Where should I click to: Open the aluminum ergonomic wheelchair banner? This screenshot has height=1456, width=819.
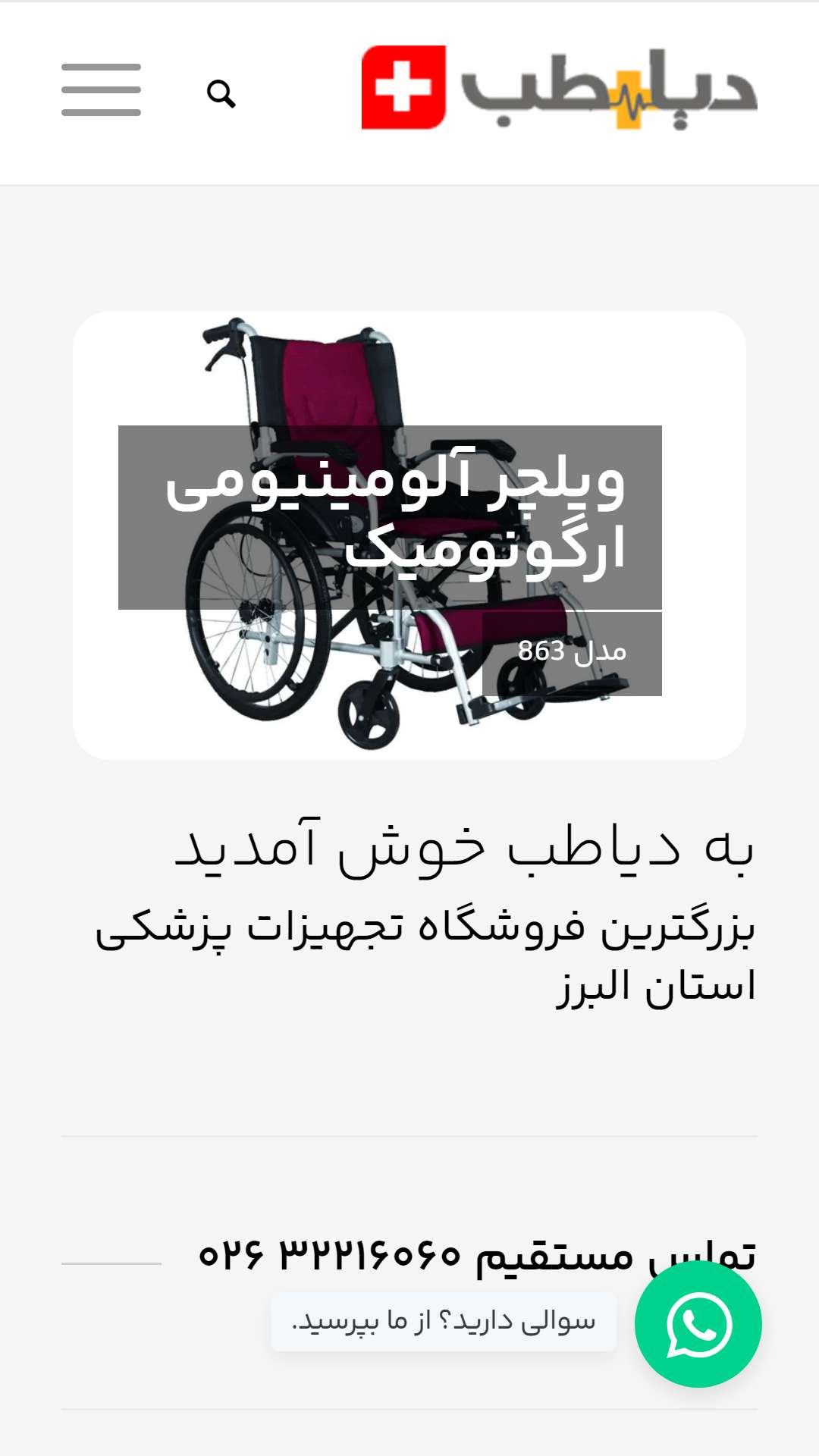pos(409,535)
